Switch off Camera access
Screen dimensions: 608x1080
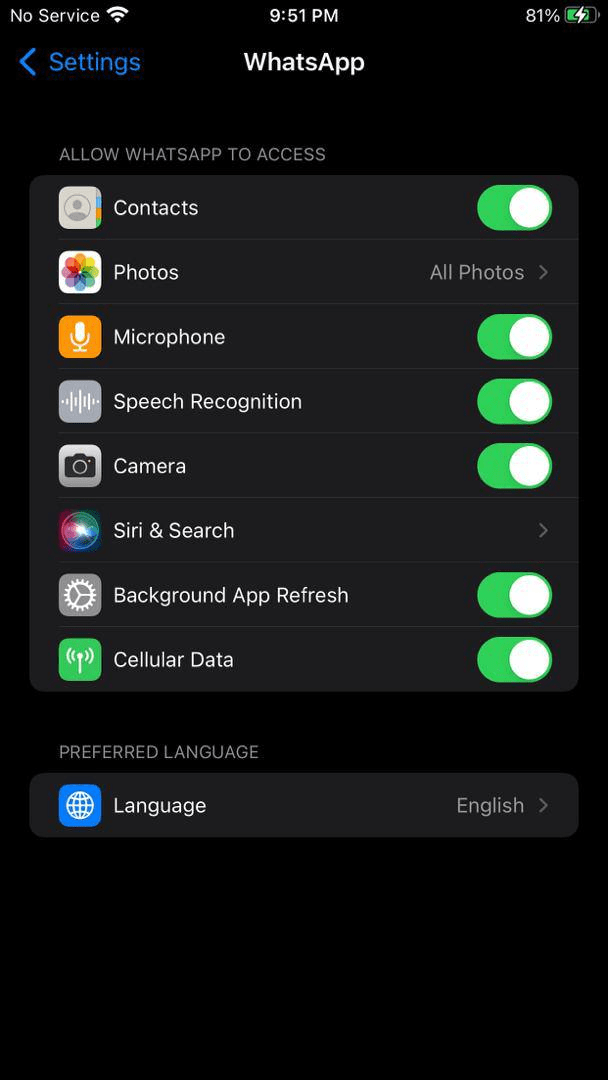(514, 466)
